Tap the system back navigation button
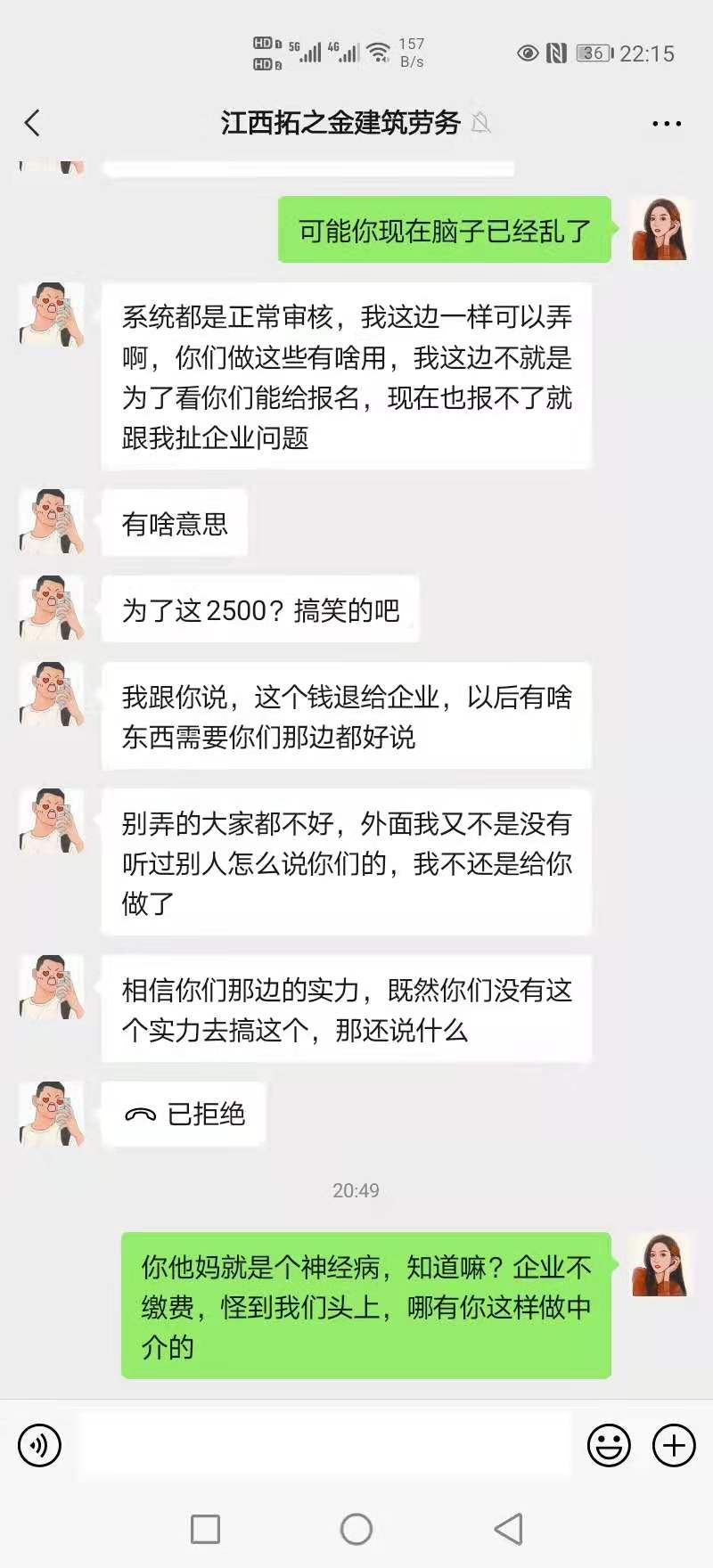The height and width of the screenshot is (1568, 713). click(x=508, y=1529)
